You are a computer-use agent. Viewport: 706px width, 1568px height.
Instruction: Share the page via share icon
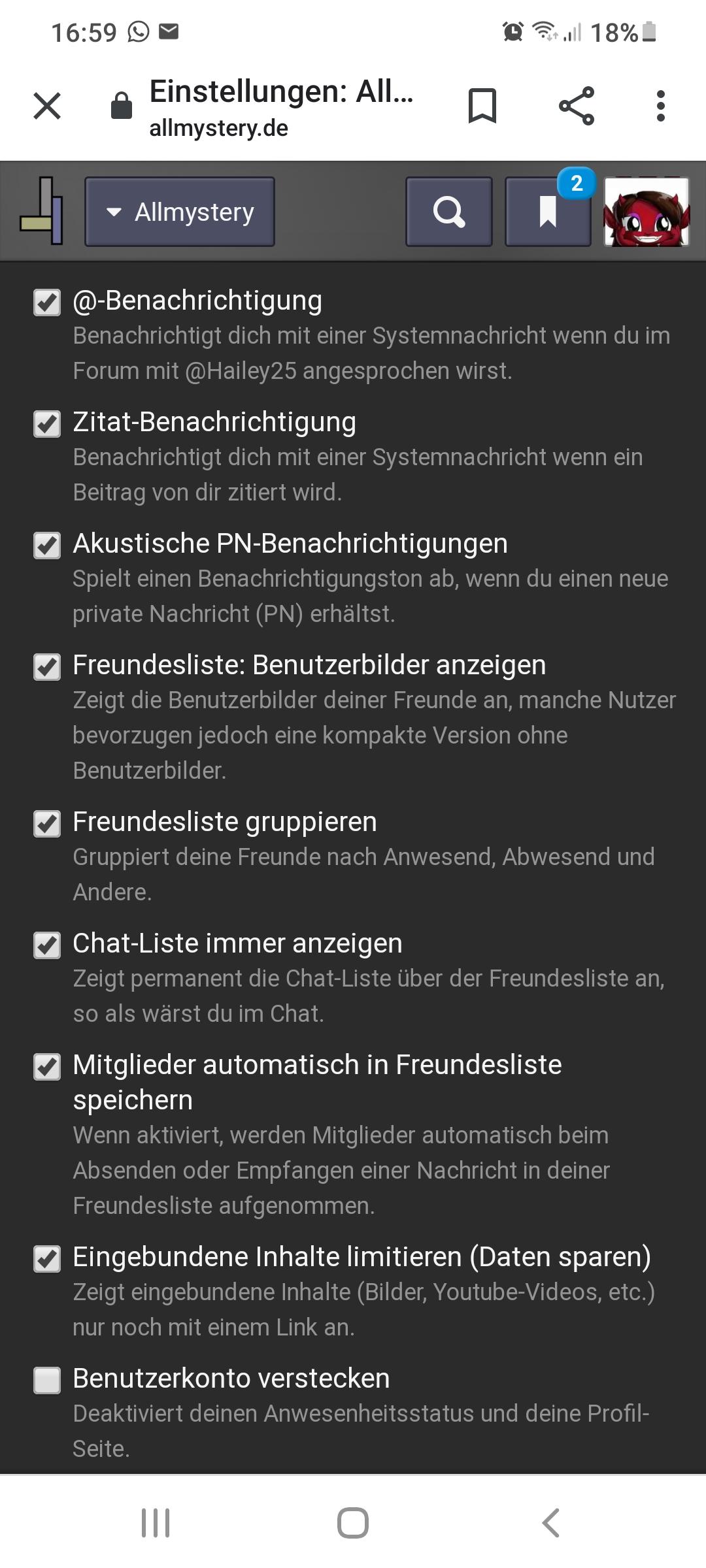[577, 106]
